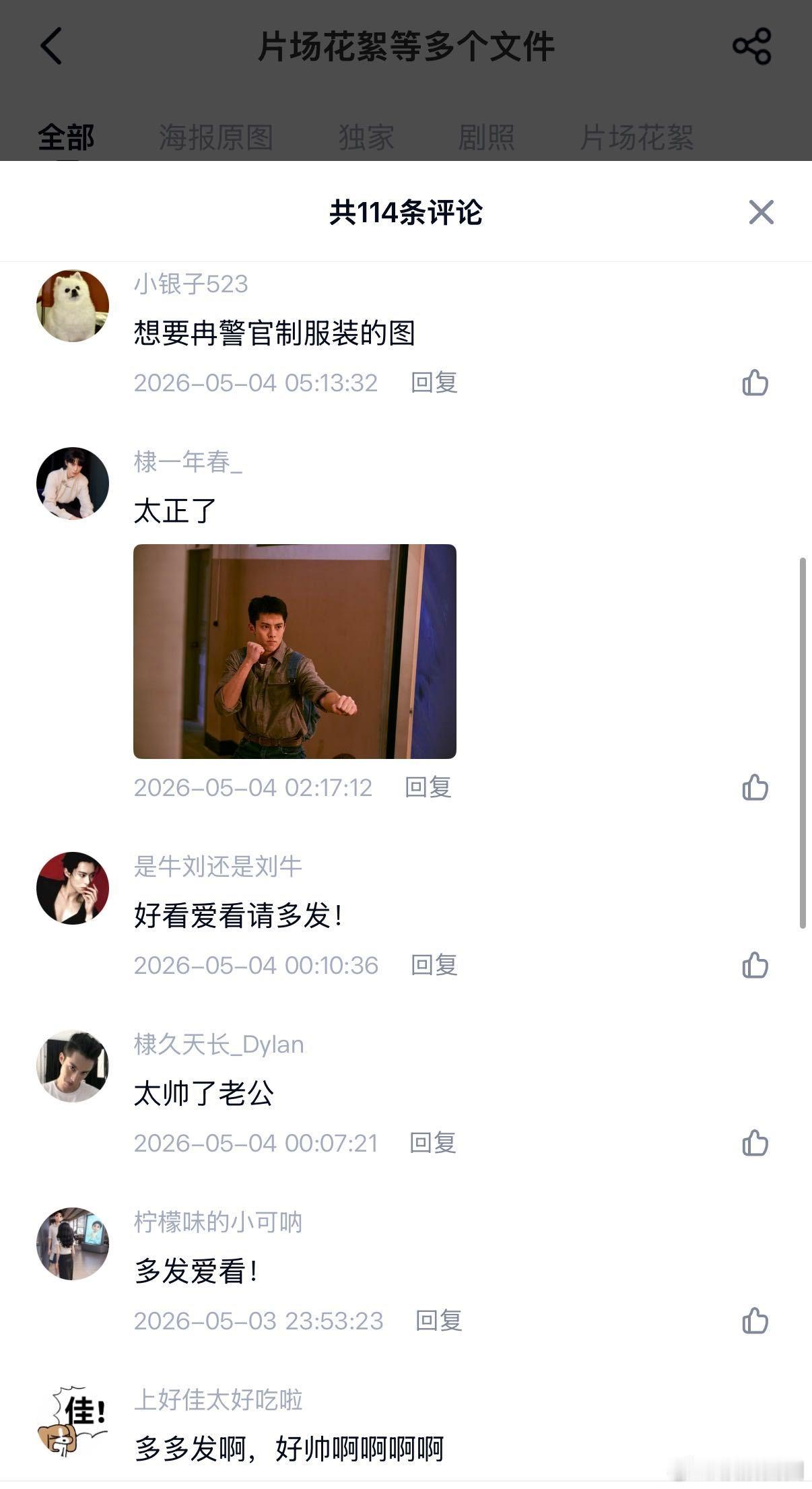Like the 太正了 comment
Viewport: 812px width, 1489px height.
tap(755, 787)
